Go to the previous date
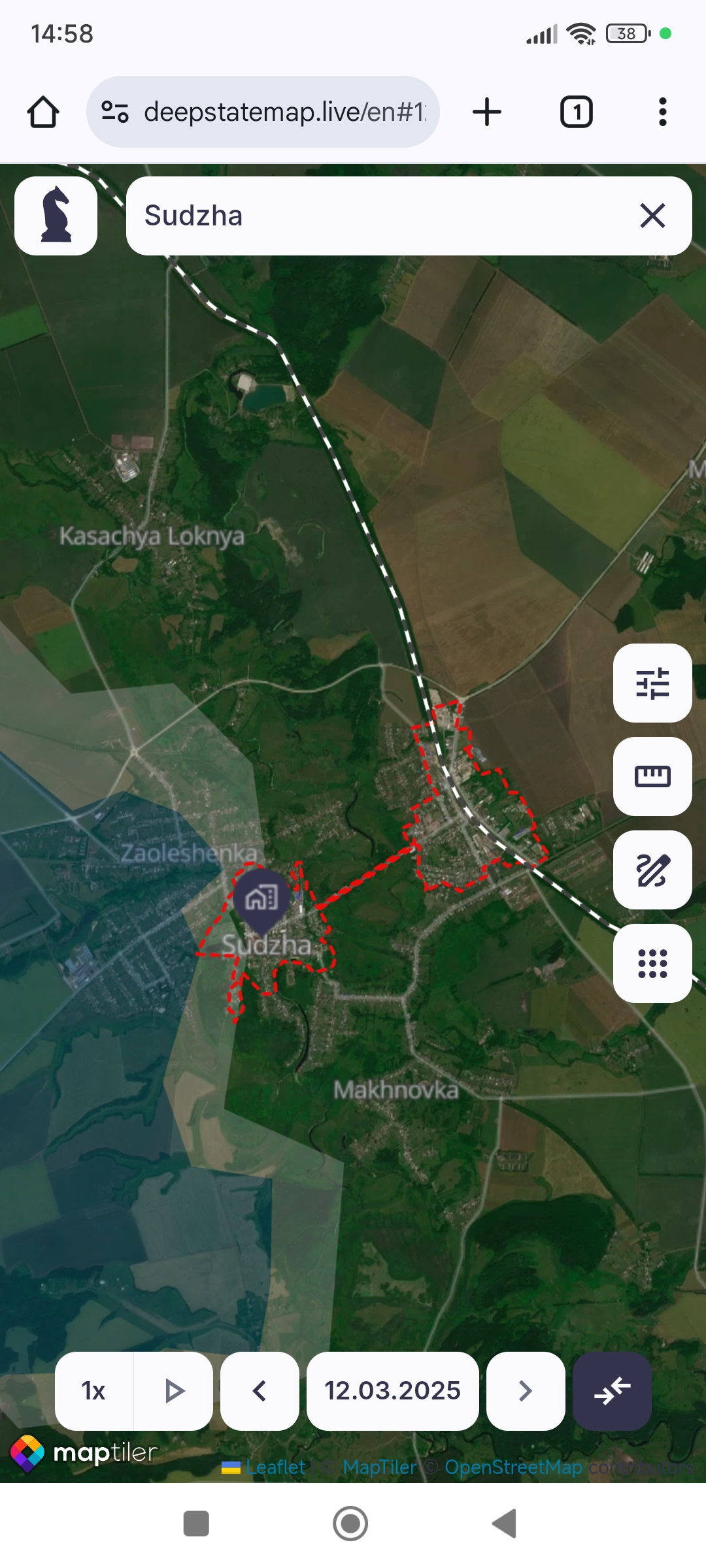The width and height of the screenshot is (706, 1568). pyautogui.click(x=260, y=1391)
